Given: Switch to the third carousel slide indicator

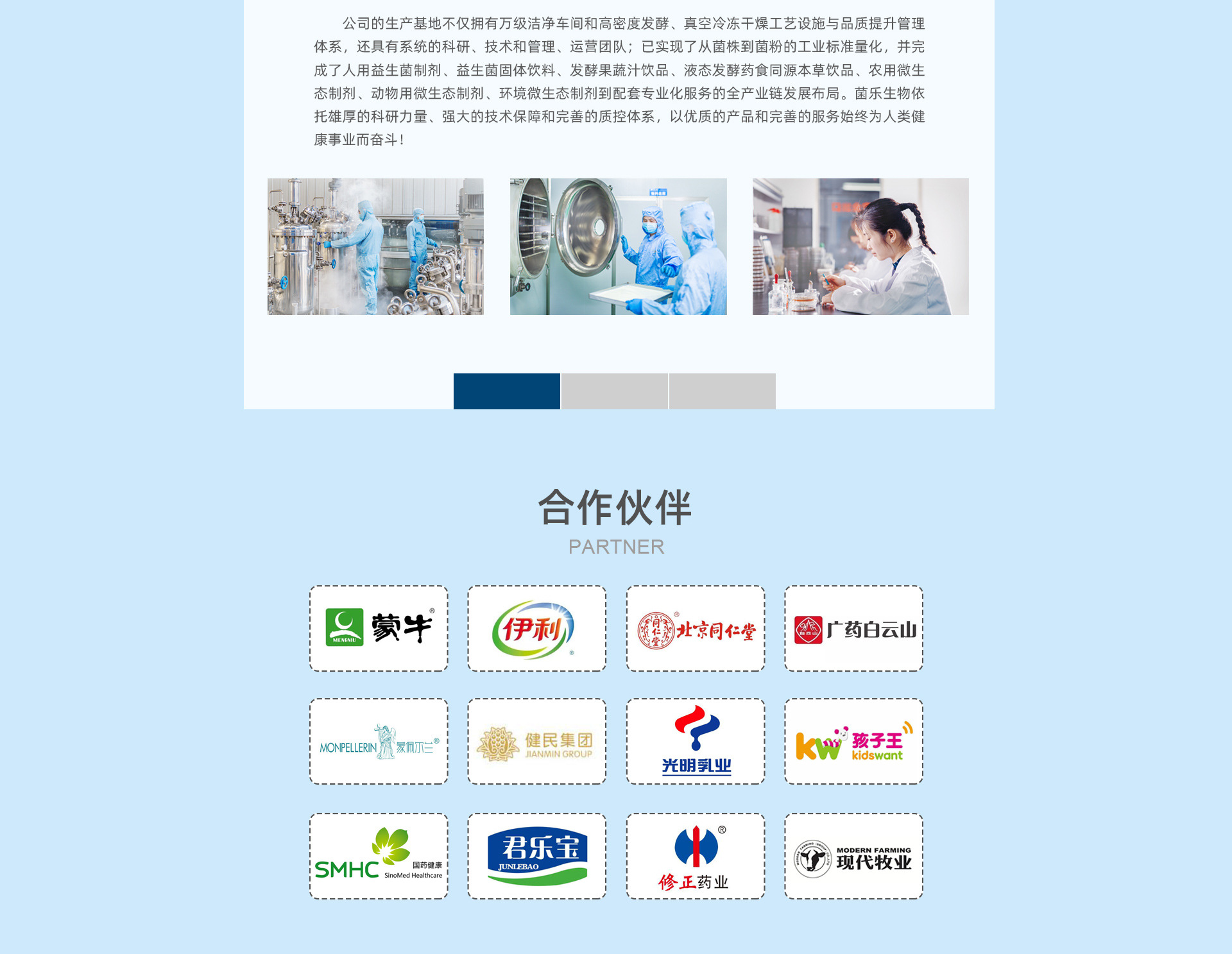Looking at the screenshot, I should [x=722, y=391].
